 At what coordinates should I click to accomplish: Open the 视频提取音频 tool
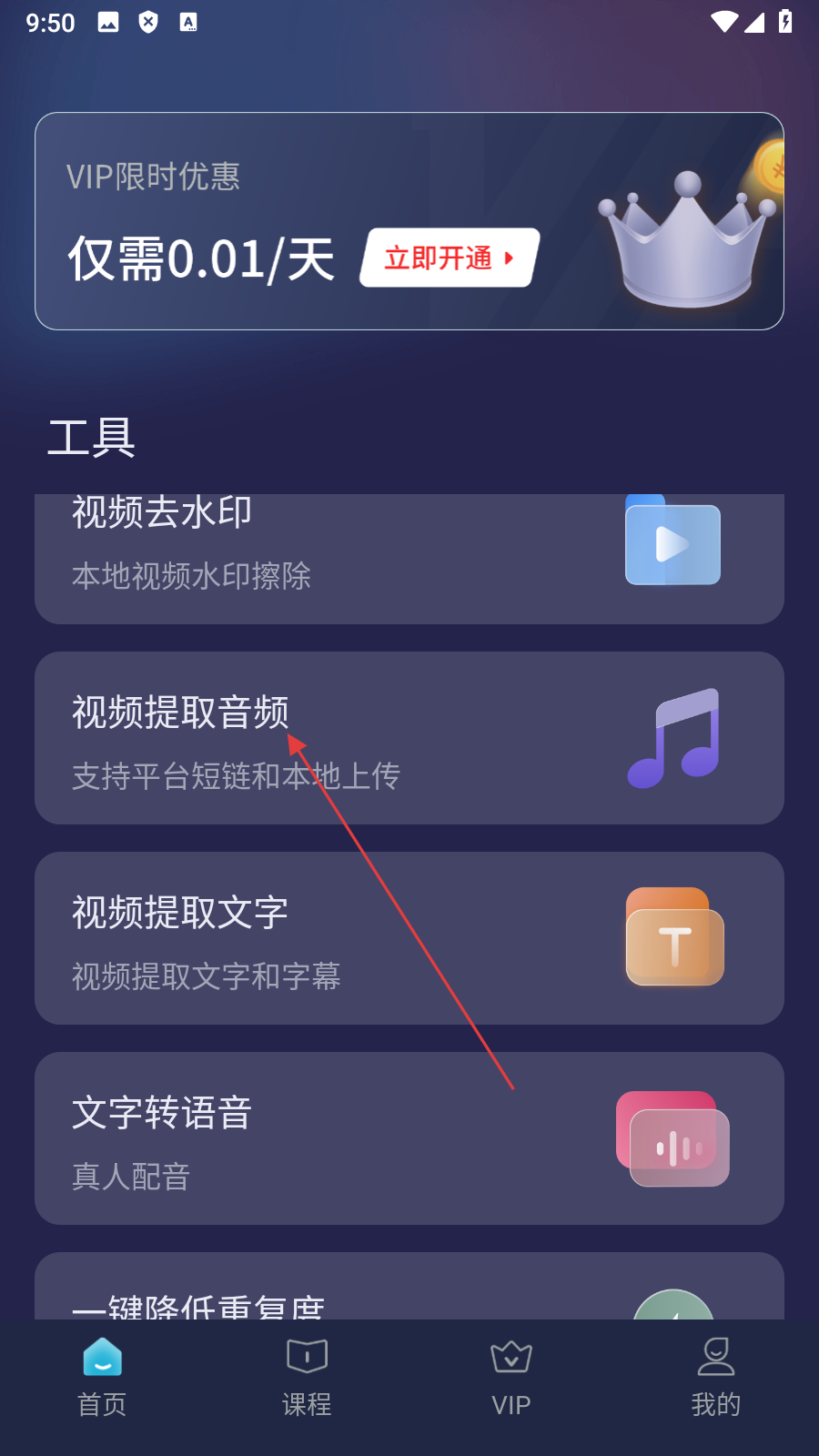409,738
